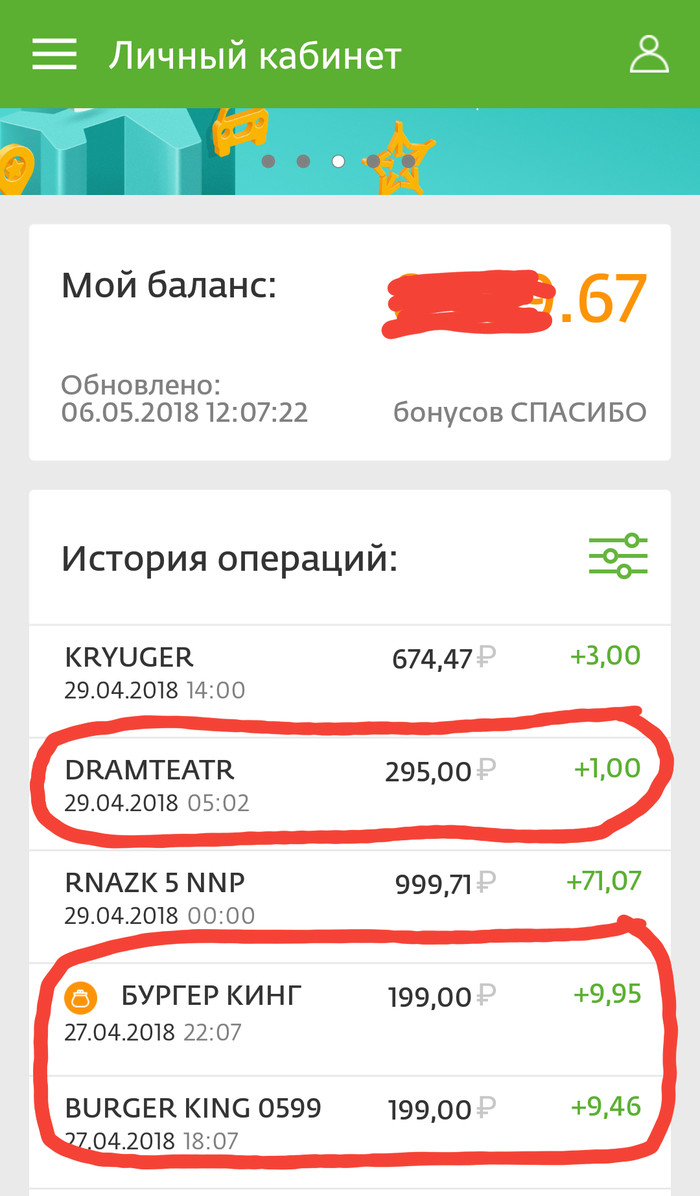This screenshot has width=700, height=1196.
Task: Open the hamburger drawer menu
Action: (54, 54)
